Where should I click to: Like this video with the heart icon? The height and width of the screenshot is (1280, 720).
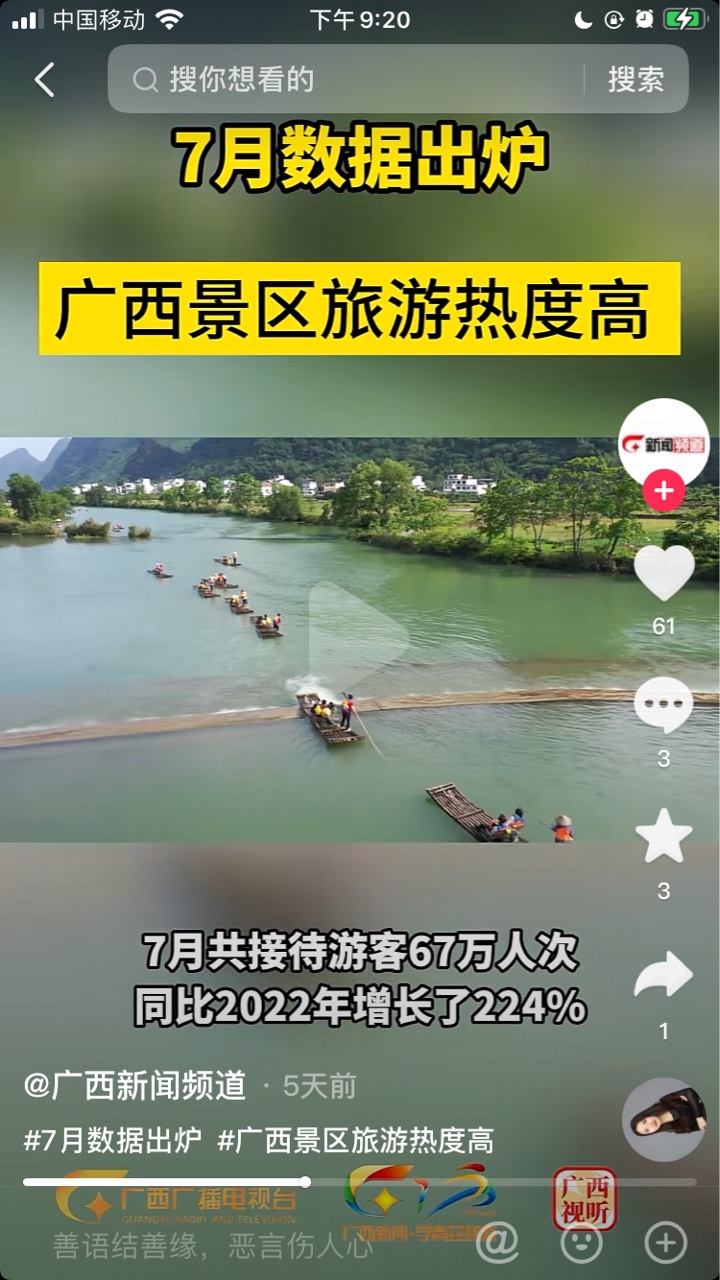tap(664, 574)
